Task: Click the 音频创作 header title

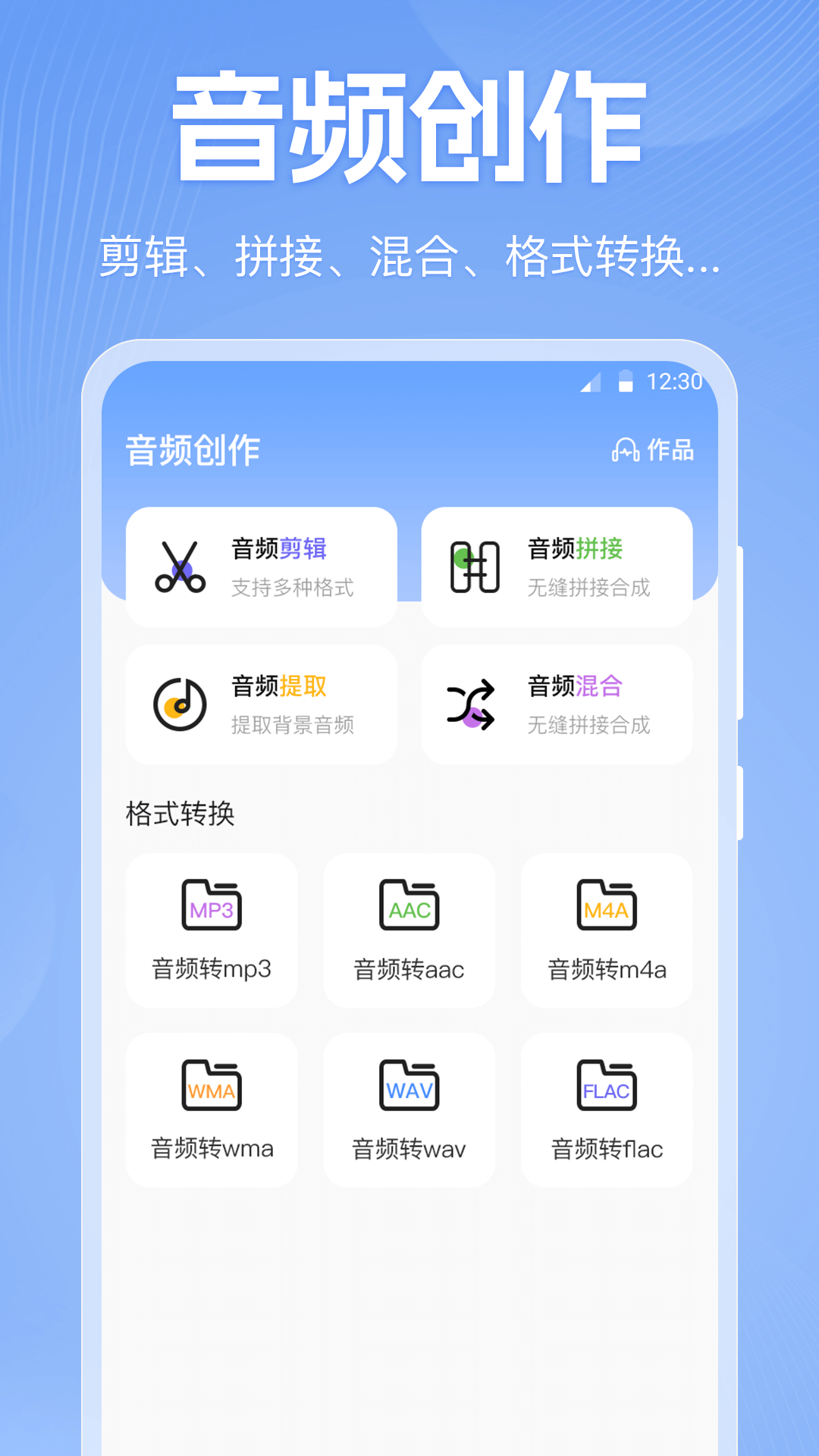Action: coord(191,449)
